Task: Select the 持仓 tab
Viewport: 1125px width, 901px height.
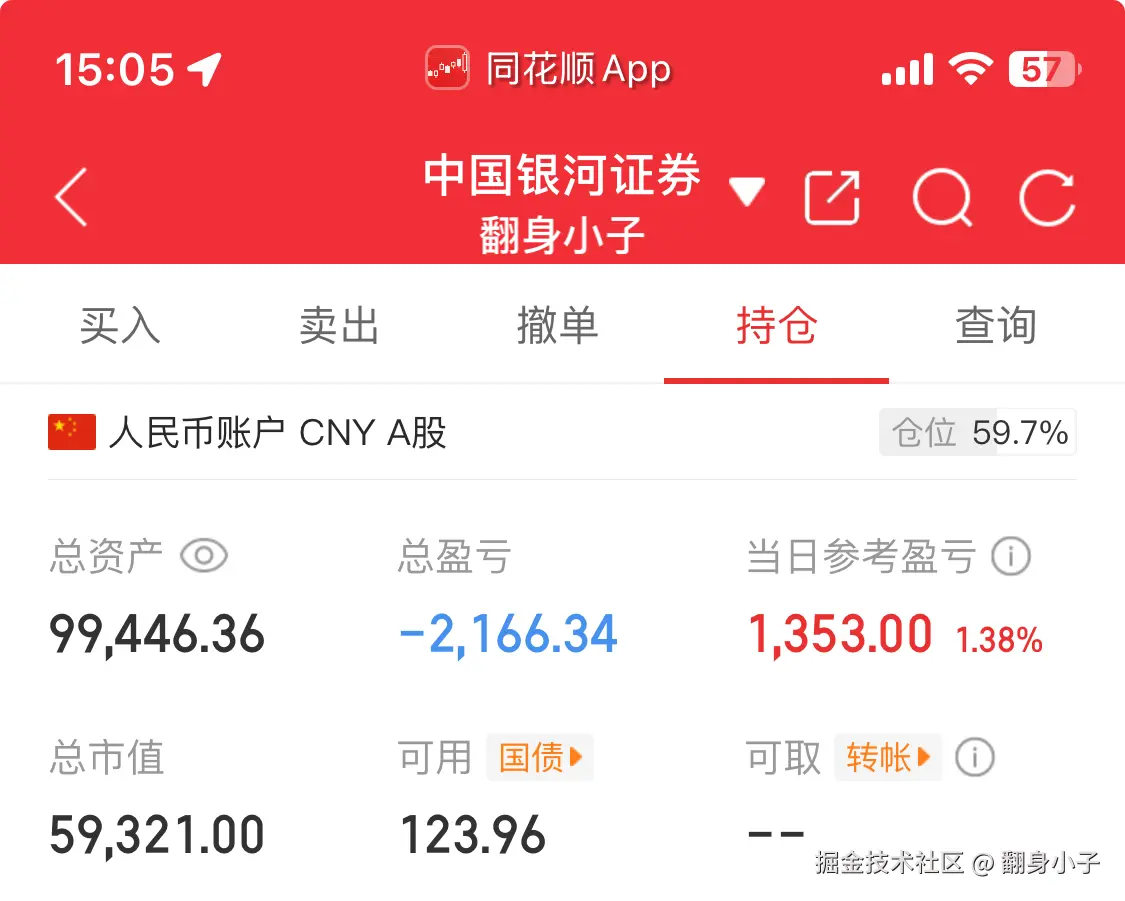Action: [776, 326]
